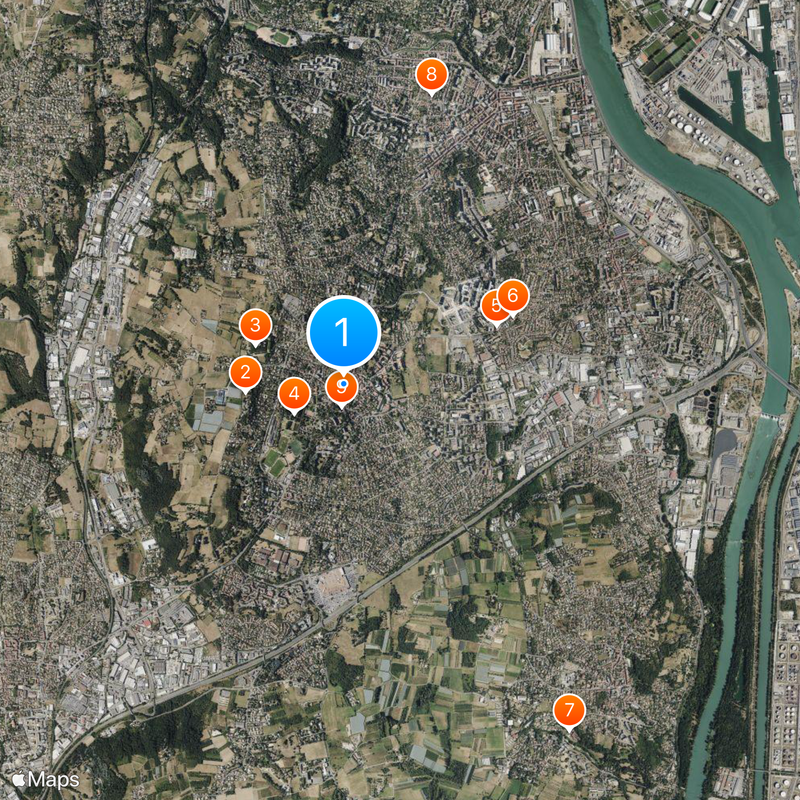Select the large blue pin numbered 1
Image resolution: width=800 pixels, height=800 pixels.
pos(343,332)
